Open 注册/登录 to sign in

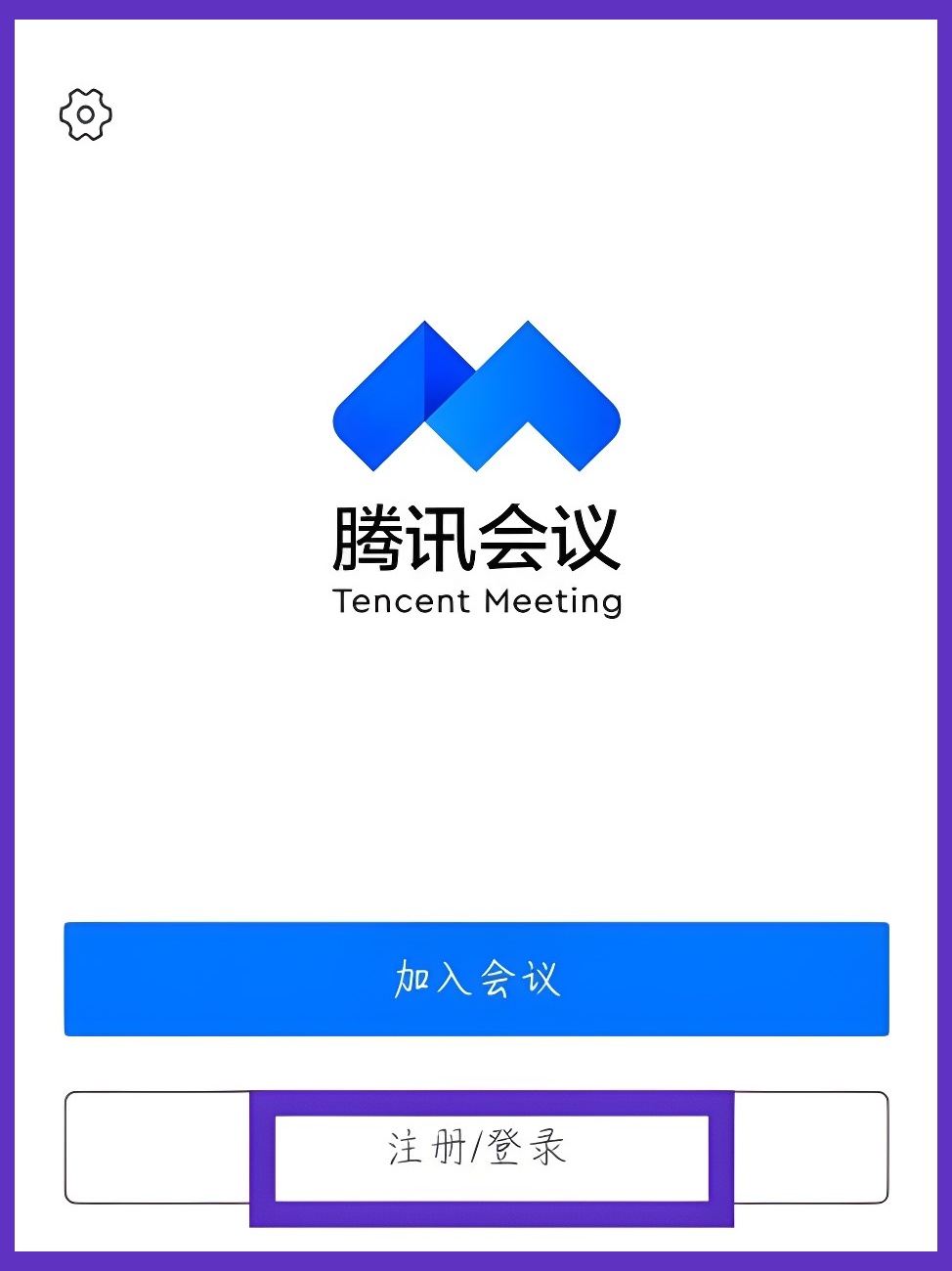476,1148
